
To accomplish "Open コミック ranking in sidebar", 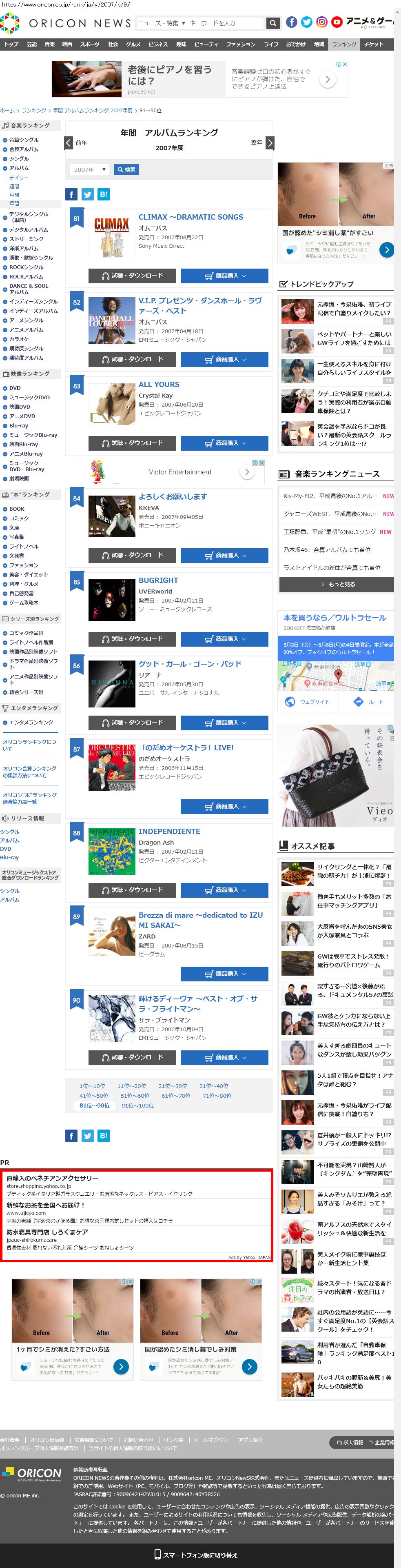I will pos(19,518).
